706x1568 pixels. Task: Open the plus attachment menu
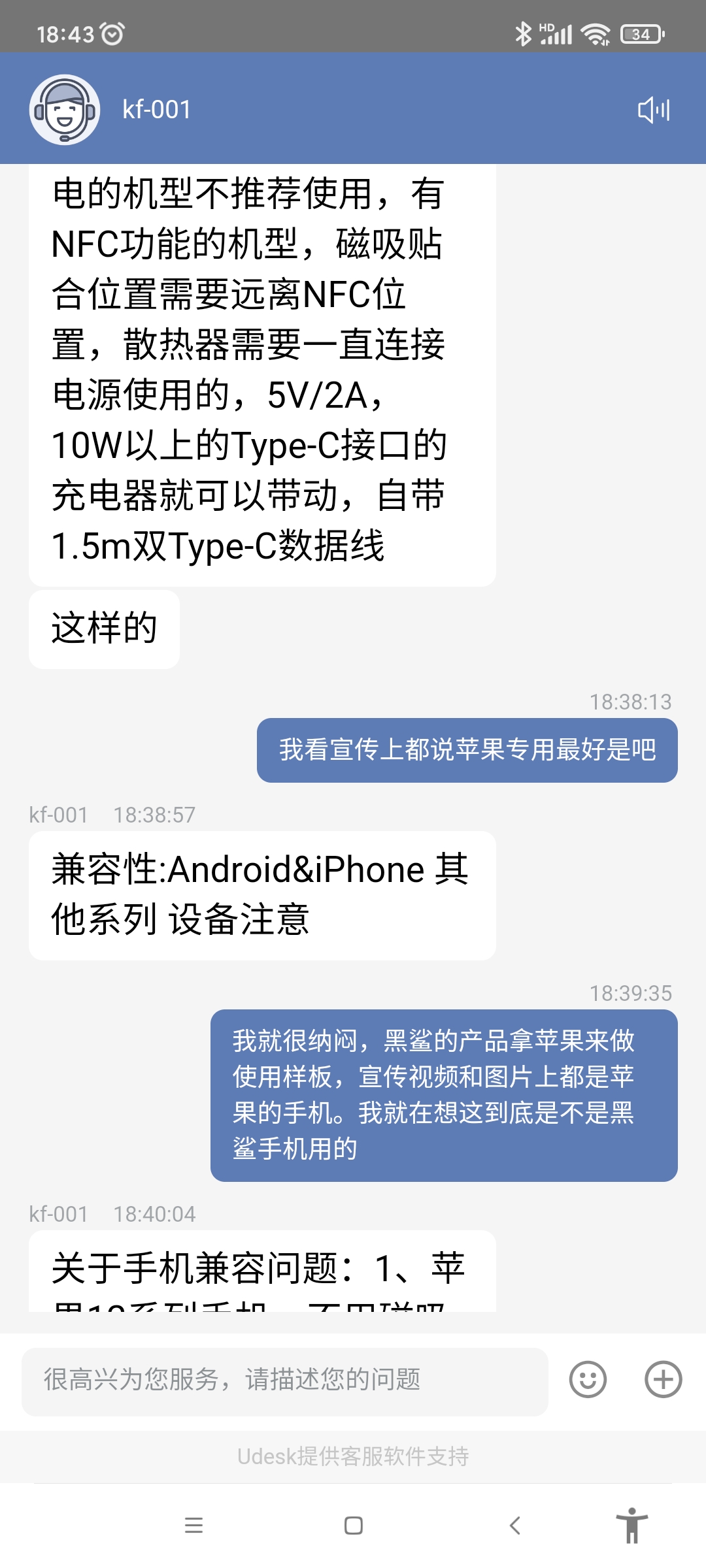coord(664,1379)
